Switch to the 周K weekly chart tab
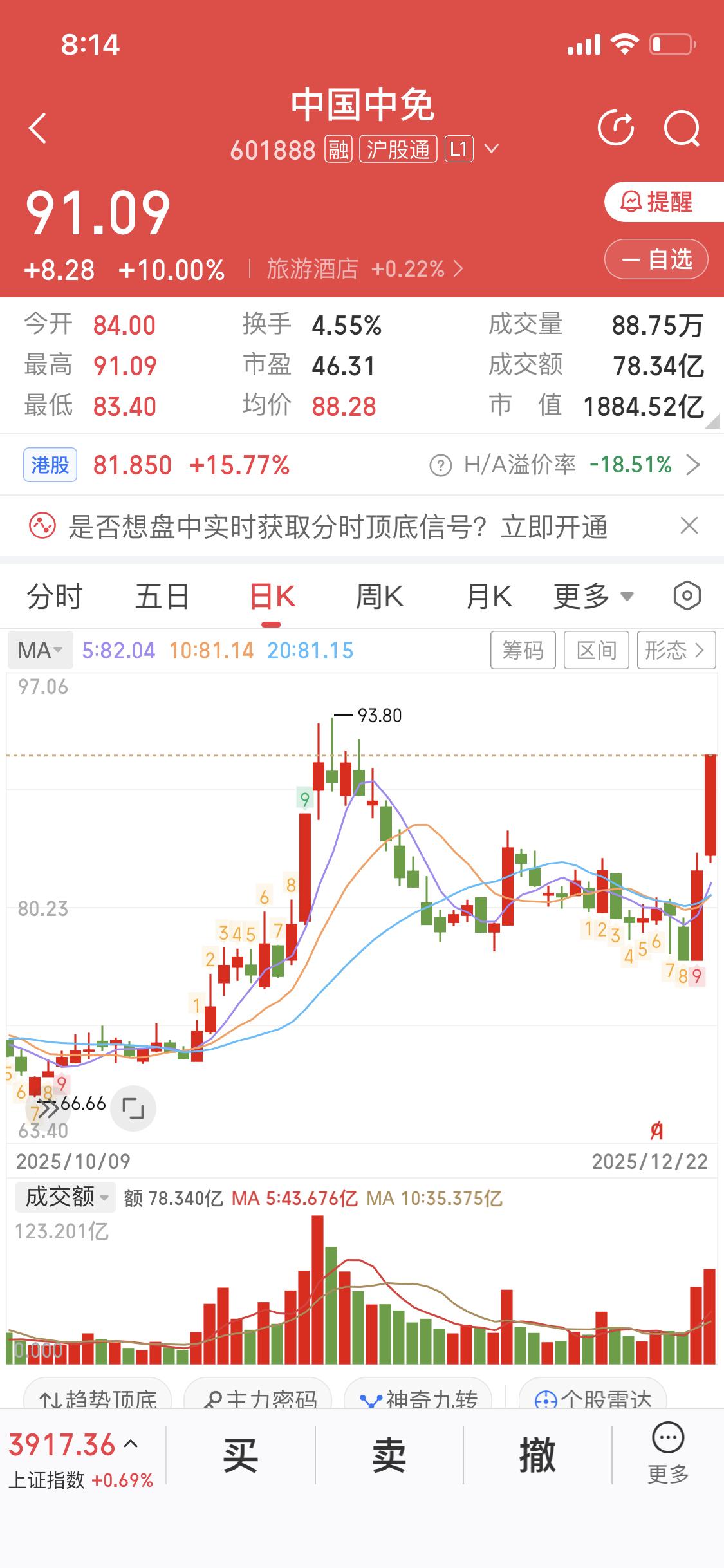The height and width of the screenshot is (1568, 724). 380,595
